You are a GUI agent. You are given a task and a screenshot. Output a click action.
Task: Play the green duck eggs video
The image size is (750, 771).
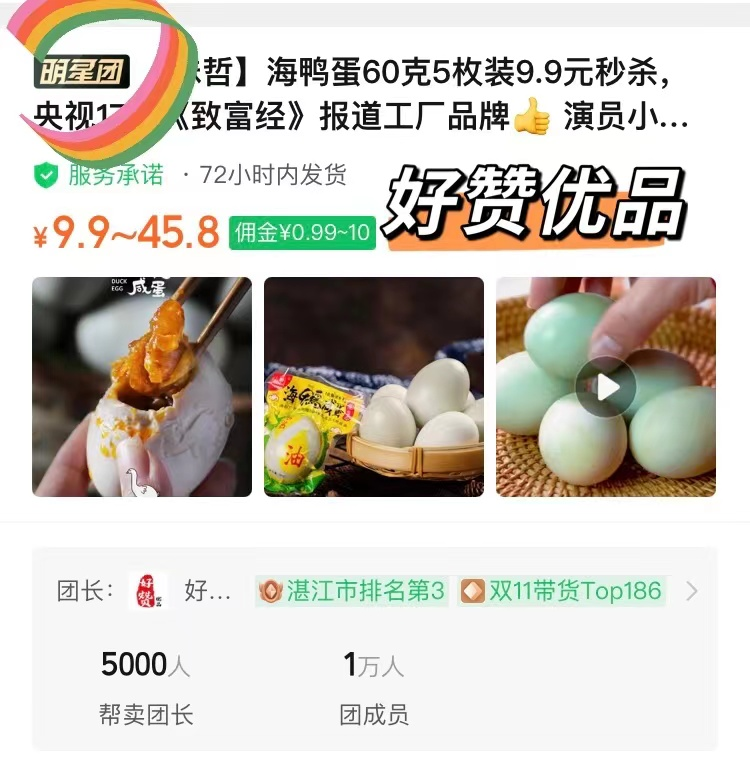tap(605, 387)
